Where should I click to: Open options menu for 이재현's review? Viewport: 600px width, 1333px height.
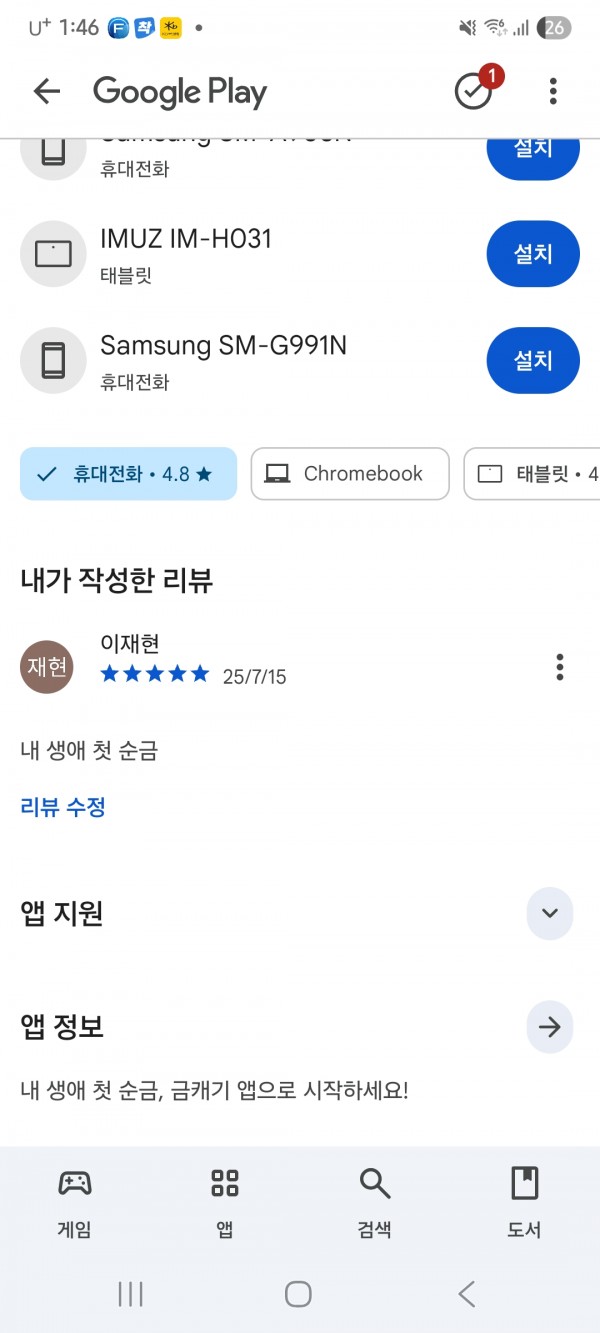click(560, 666)
